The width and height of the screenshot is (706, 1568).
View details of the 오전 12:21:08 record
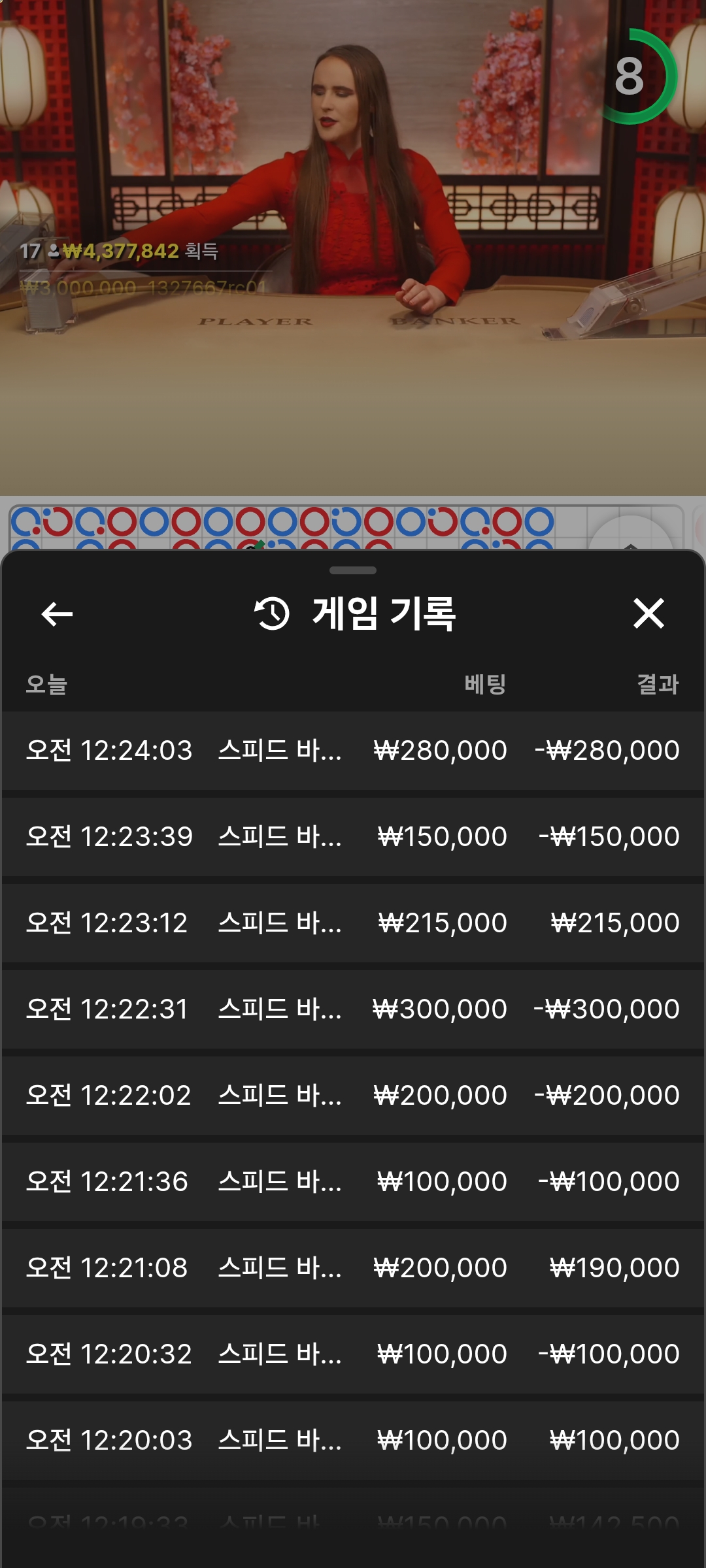[353, 1268]
